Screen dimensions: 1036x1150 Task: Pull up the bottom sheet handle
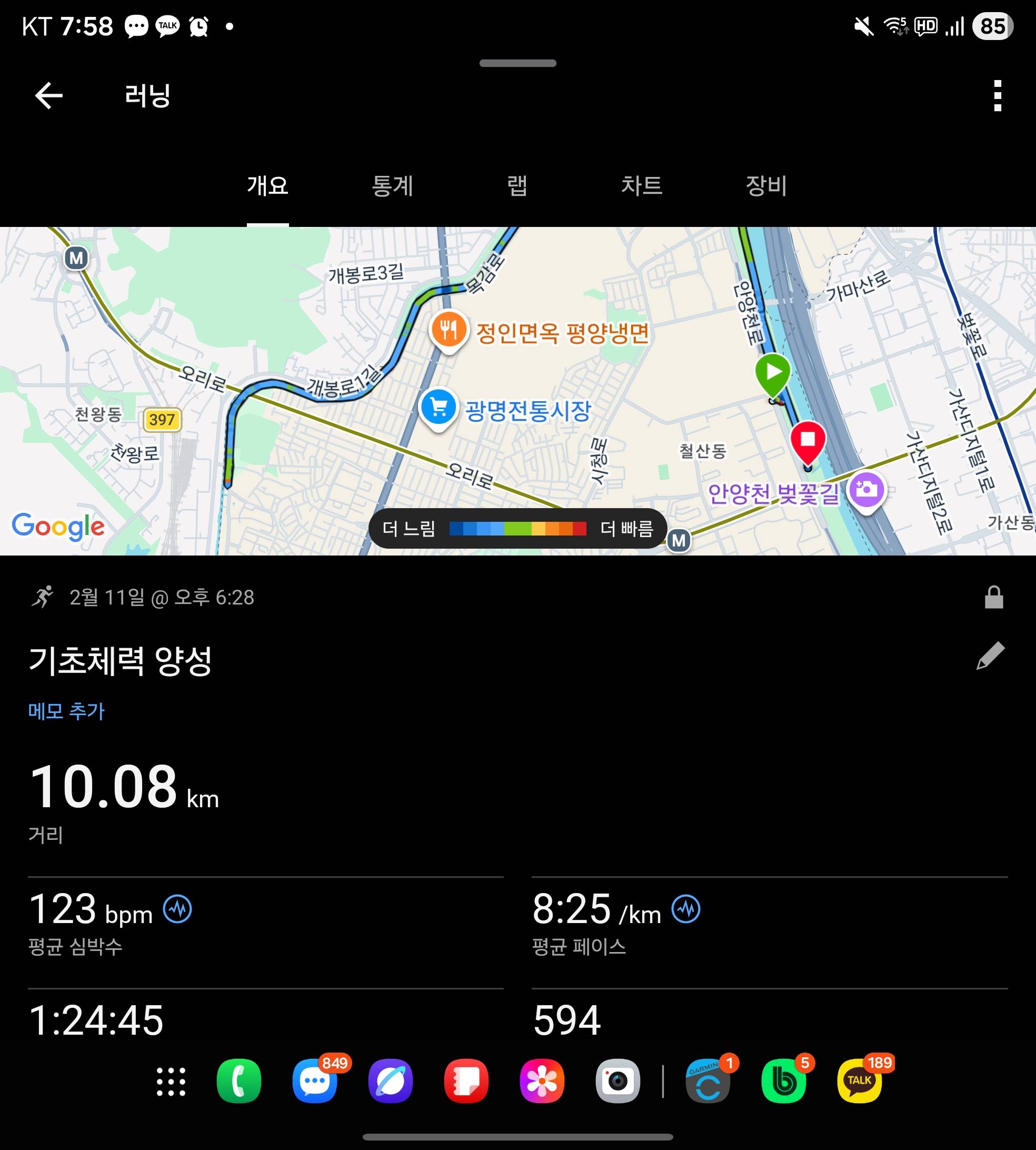point(518,64)
